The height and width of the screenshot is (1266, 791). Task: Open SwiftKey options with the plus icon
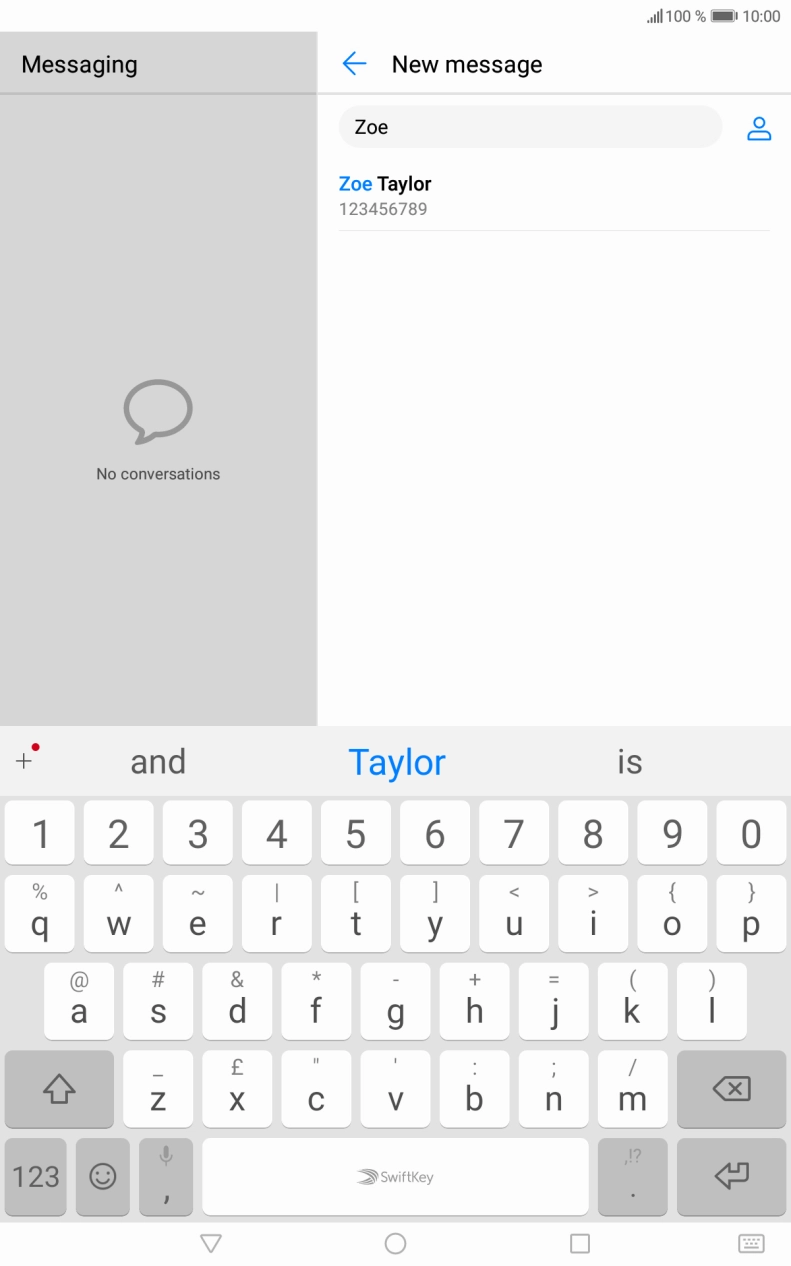[23, 761]
